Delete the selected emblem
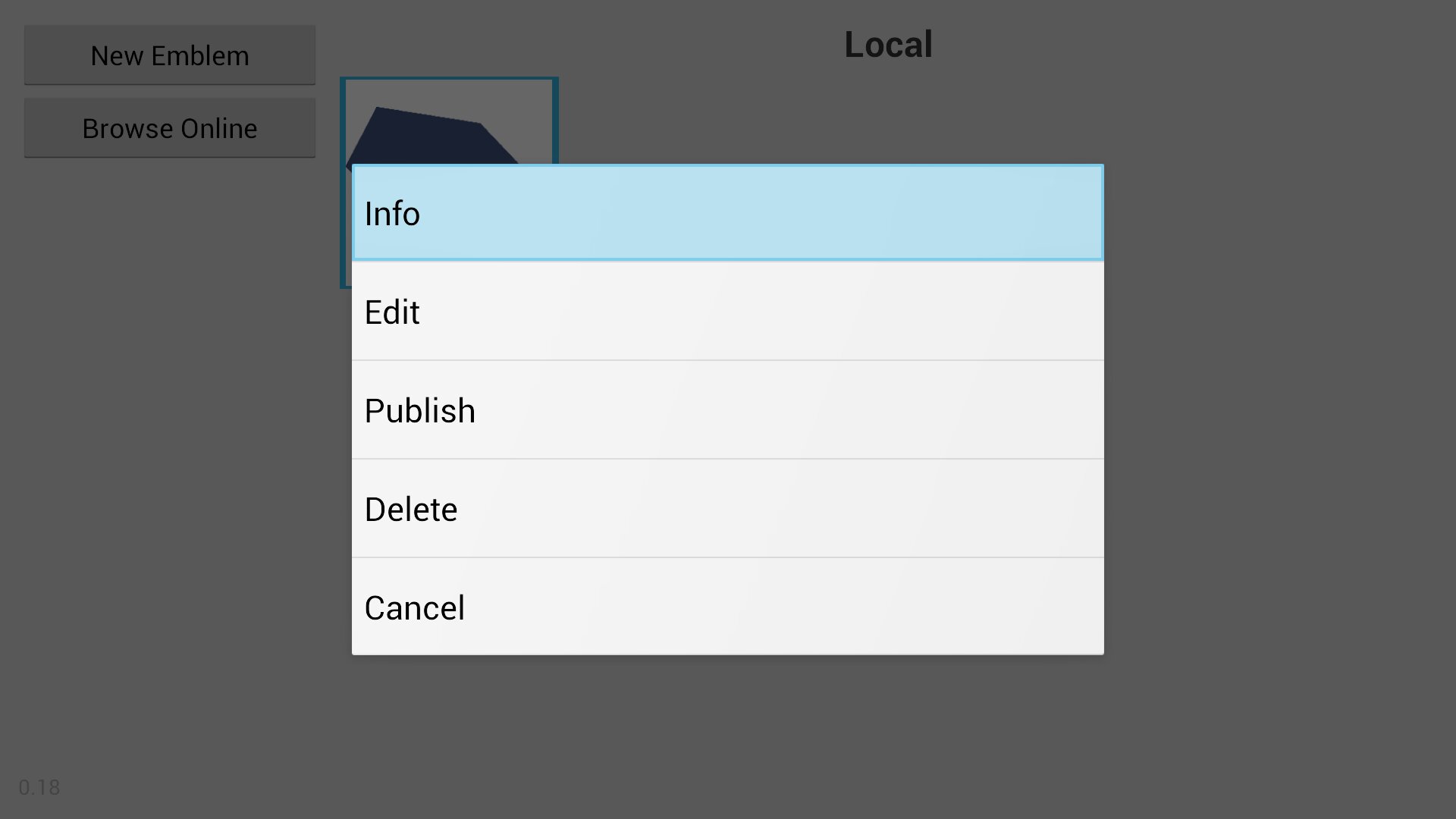Image resolution: width=1456 pixels, height=819 pixels. coord(726,509)
